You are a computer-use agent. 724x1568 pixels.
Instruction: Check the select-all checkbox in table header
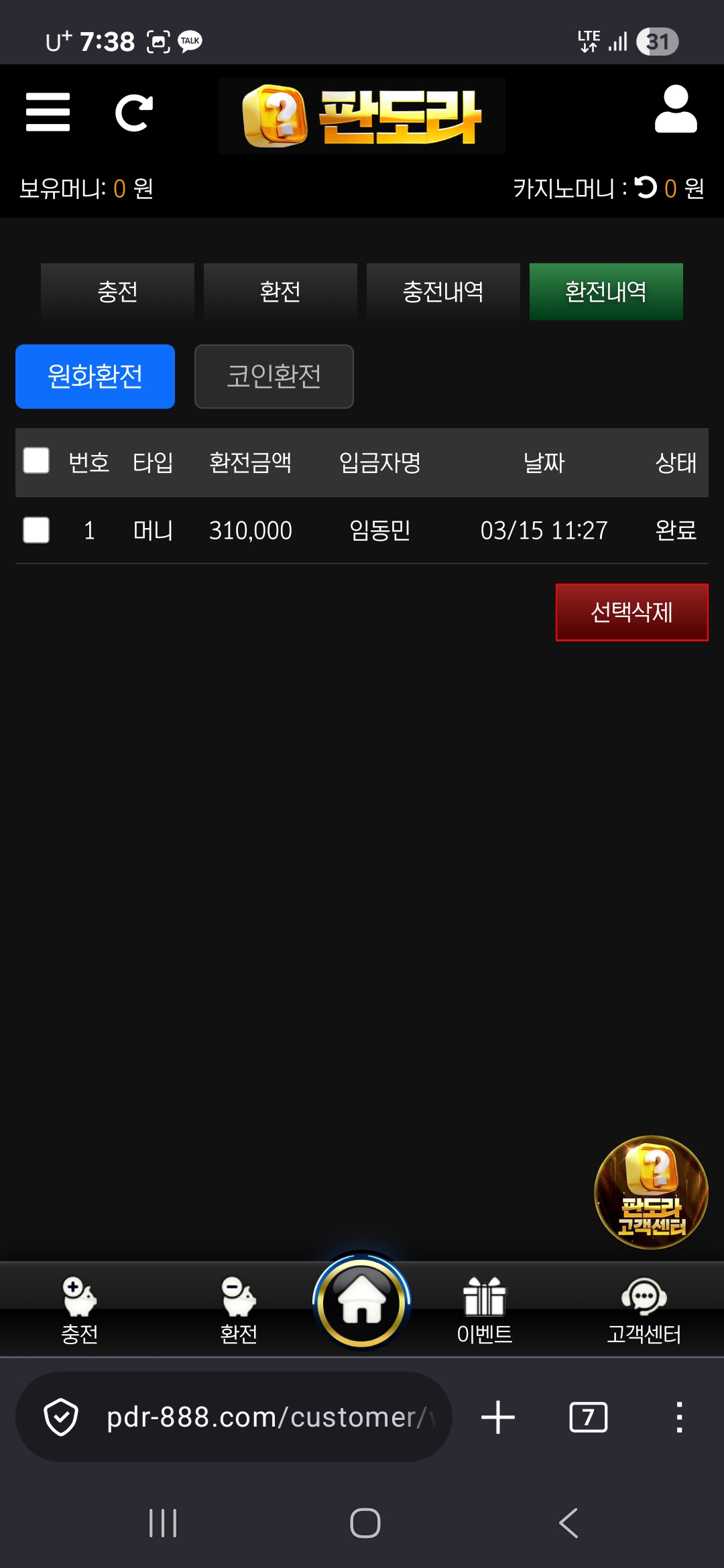click(36, 461)
